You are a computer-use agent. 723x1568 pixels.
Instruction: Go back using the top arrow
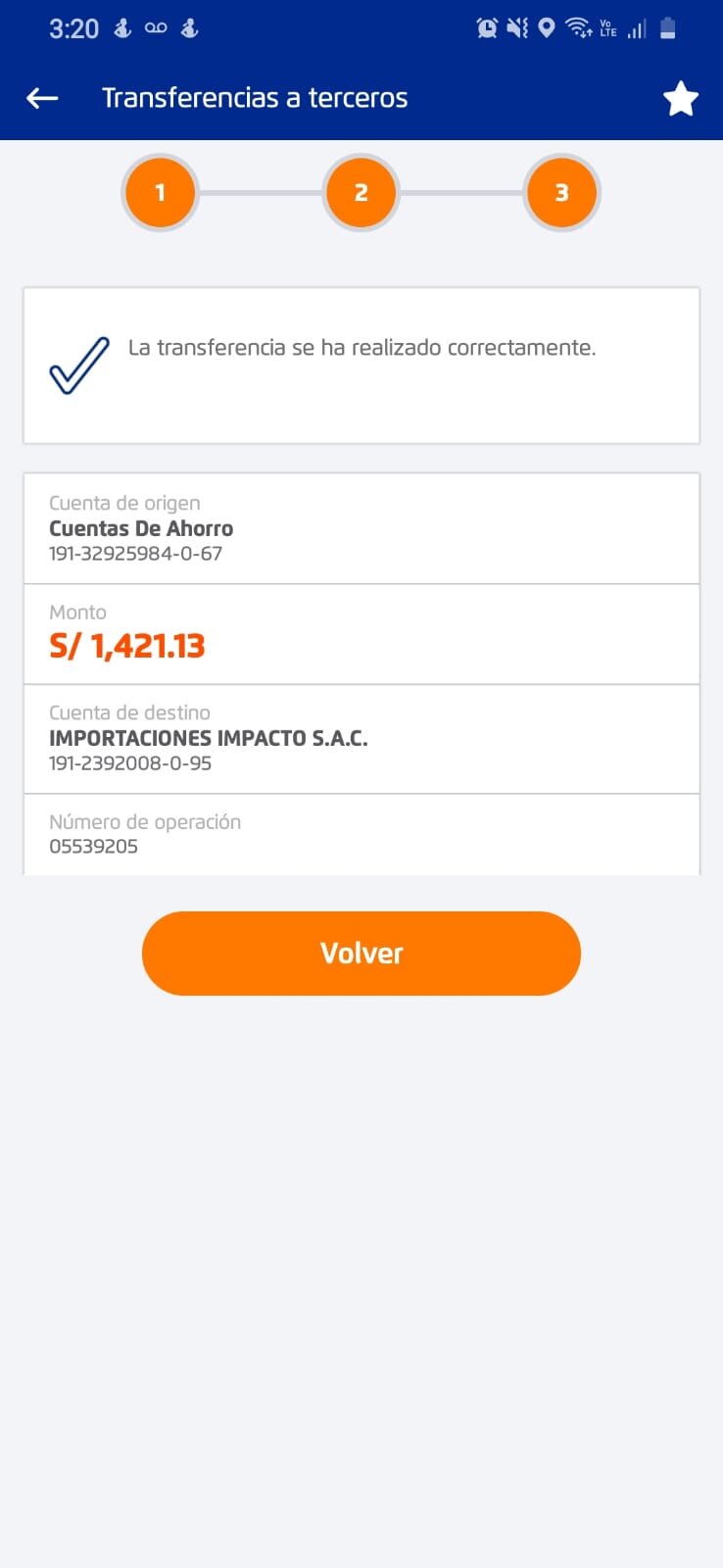[x=42, y=98]
